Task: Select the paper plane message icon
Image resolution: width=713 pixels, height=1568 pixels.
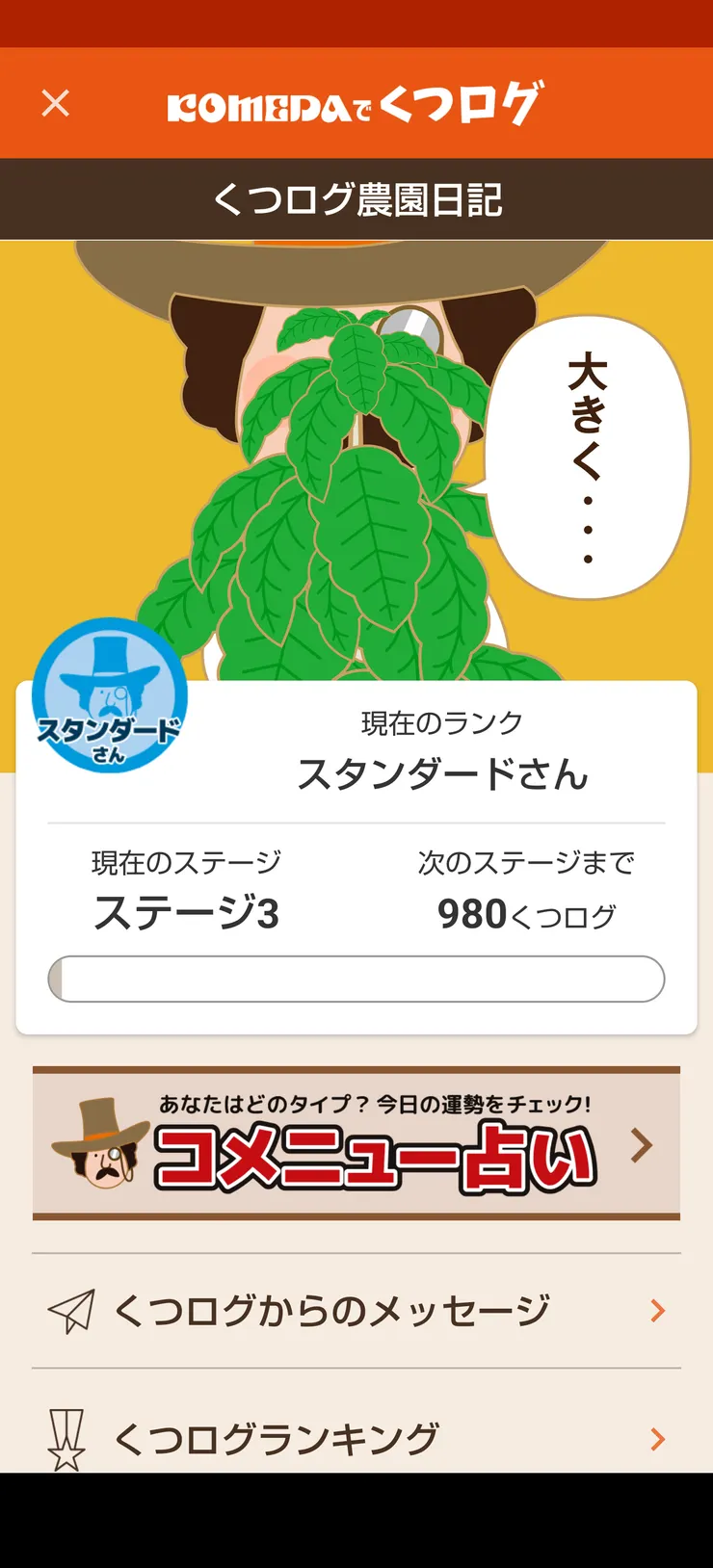Action: (69, 1308)
